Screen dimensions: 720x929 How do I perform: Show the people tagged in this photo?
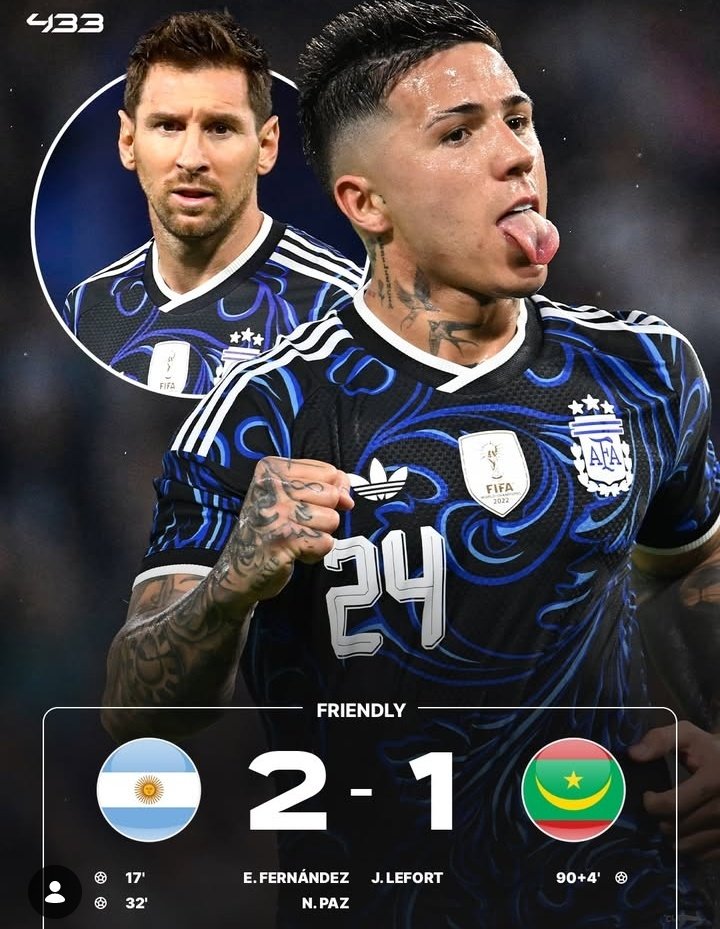pos(55,891)
